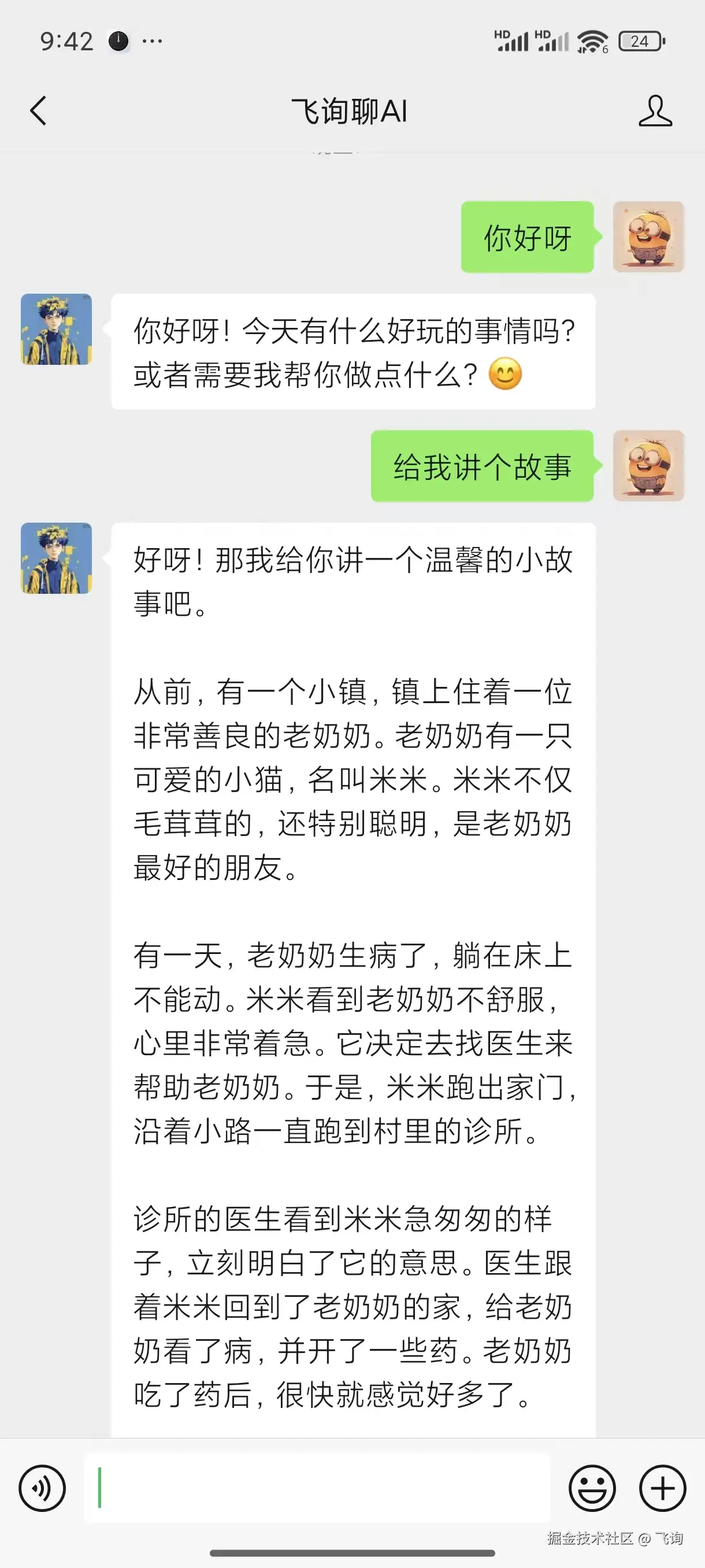Focus the message text field

pyautogui.click(x=316, y=1488)
